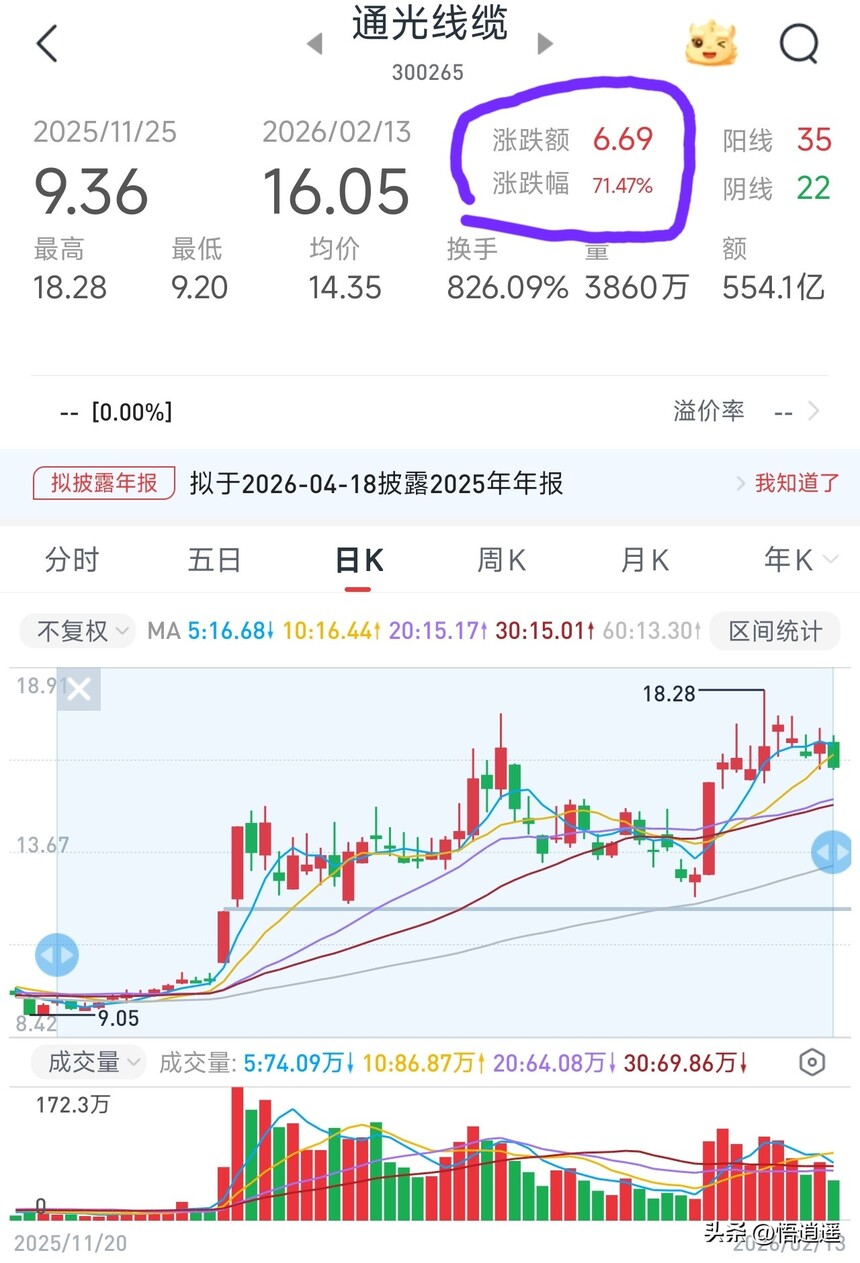Expand the 溢价率 row chevron
The height and width of the screenshot is (1263, 860).
pos(813,411)
